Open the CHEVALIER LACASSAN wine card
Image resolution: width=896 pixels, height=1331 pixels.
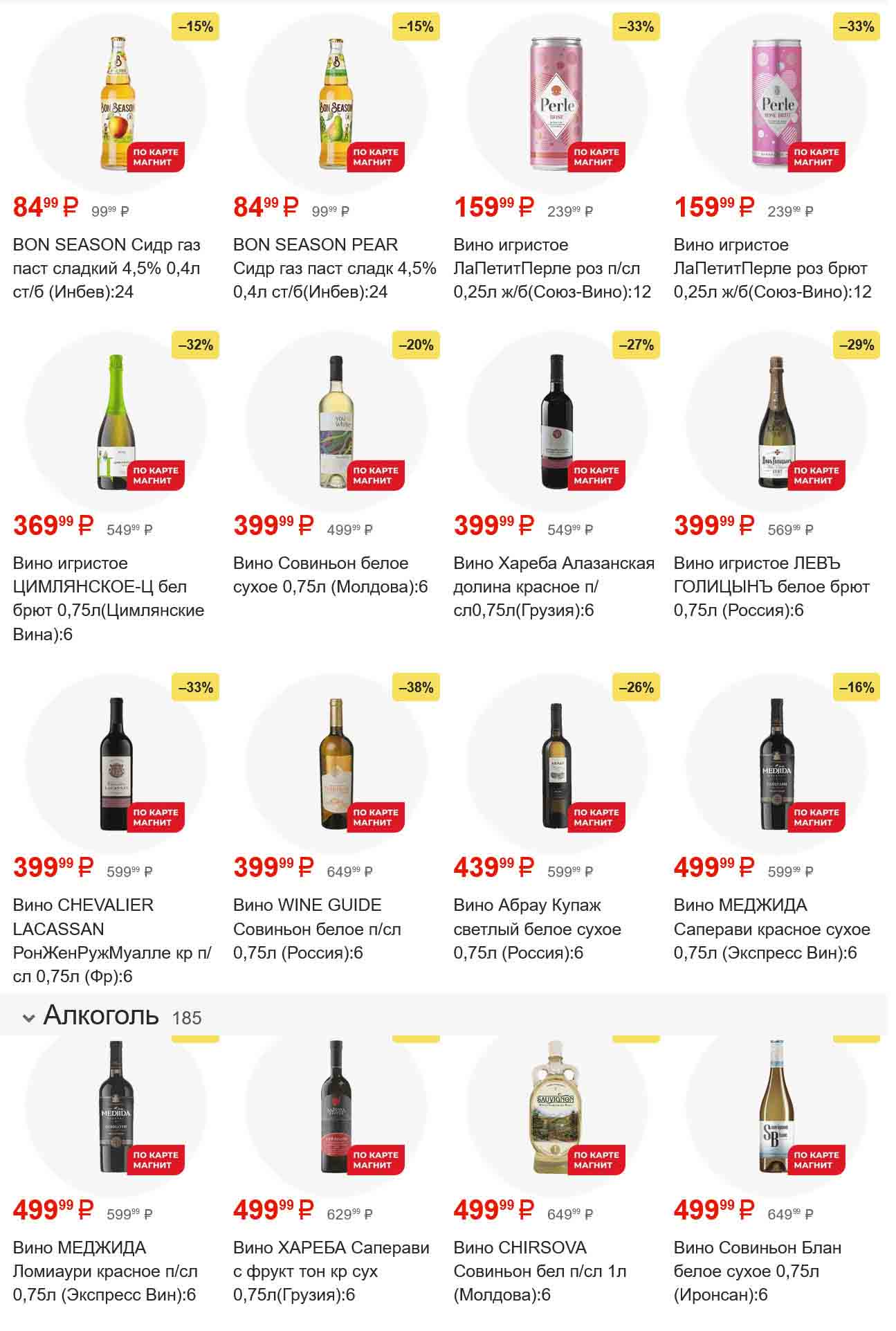[x=116, y=763]
